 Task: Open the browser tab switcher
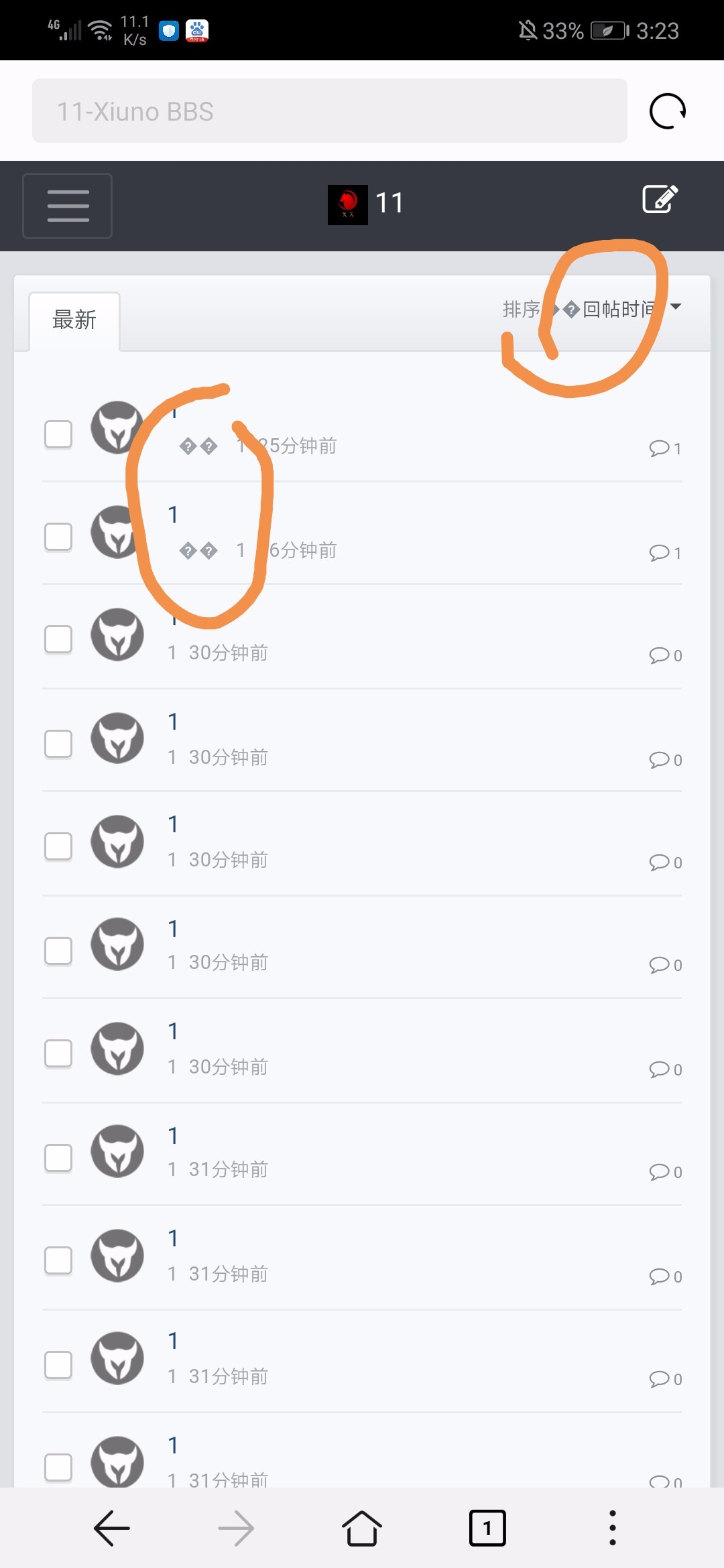point(487,1528)
